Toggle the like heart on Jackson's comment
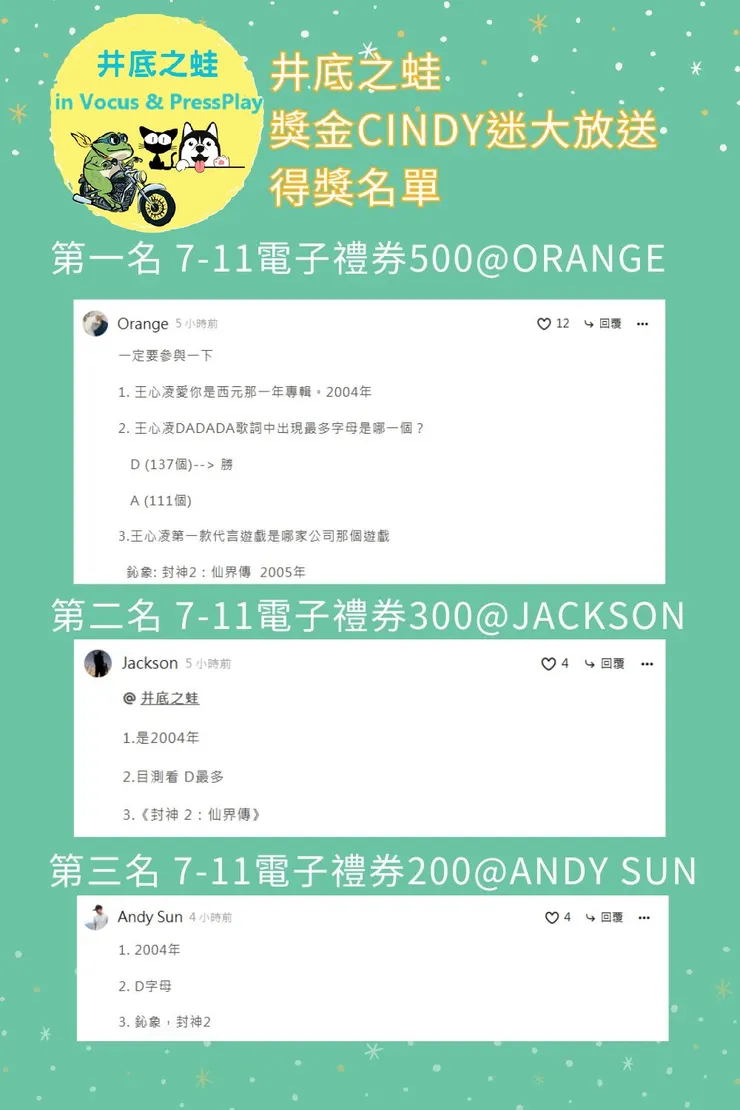This screenshot has width=740, height=1110. click(x=548, y=663)
